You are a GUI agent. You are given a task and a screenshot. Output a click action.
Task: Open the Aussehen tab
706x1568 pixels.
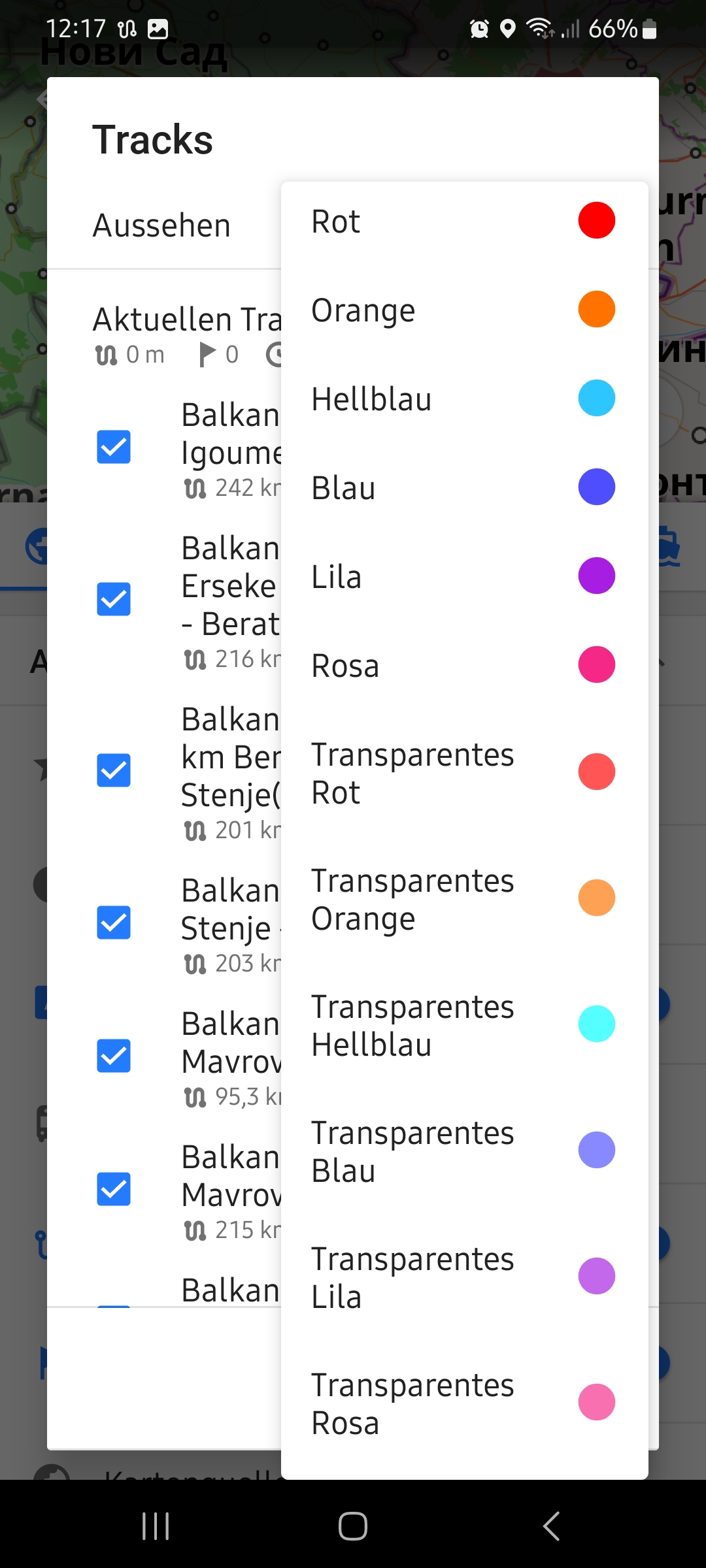(x=161, y=225)
